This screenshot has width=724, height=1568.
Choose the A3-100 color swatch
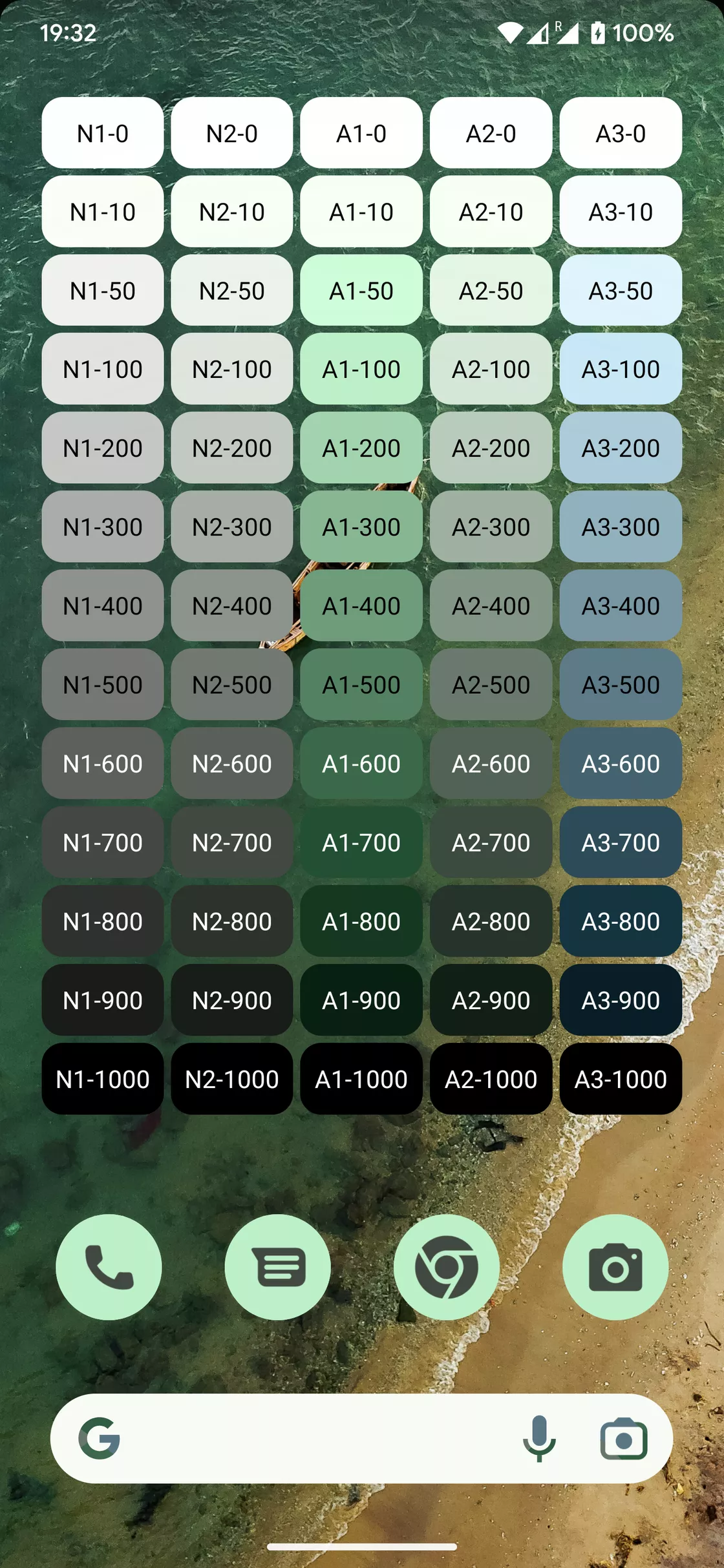[621, 369]
